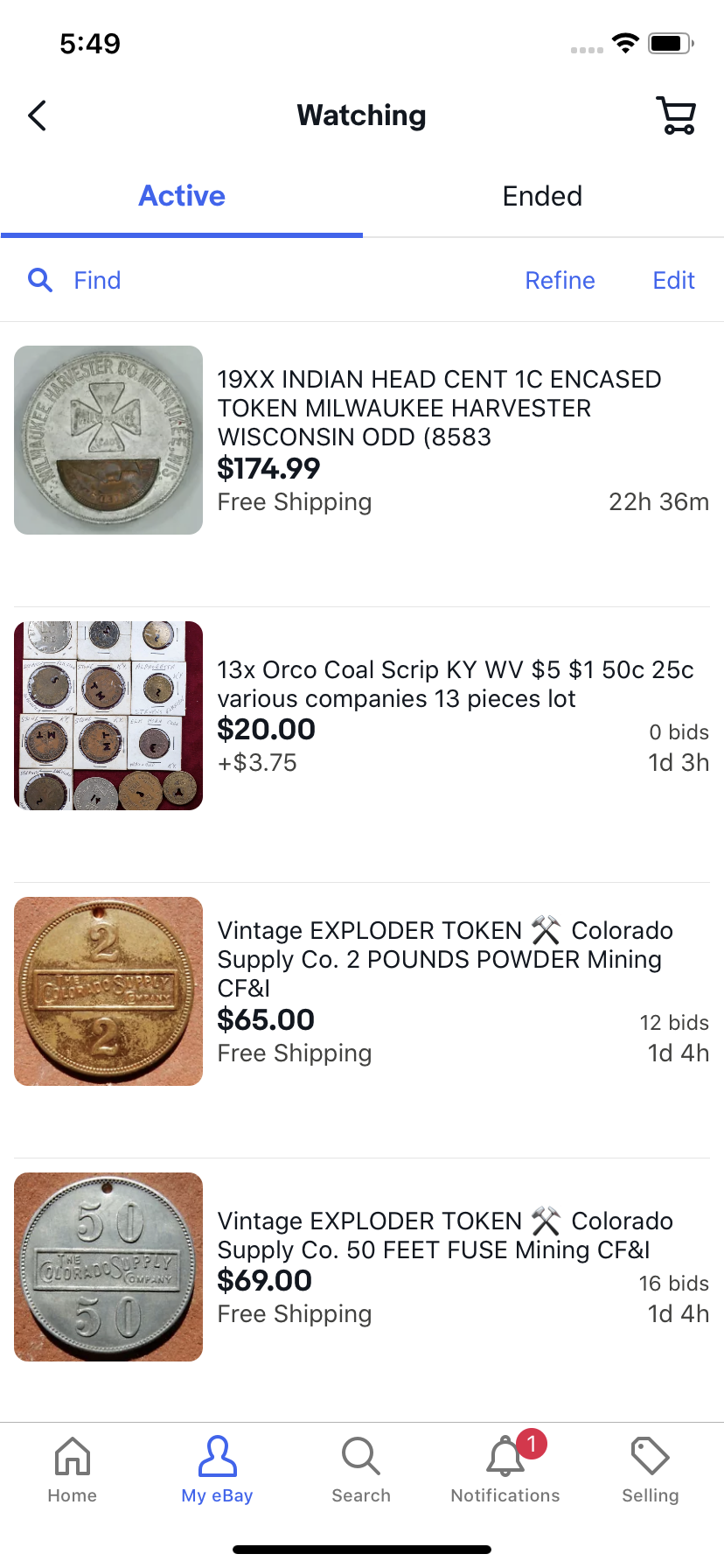Tap Find to search watched items
The height and width of the screenshot is (1568, 724).
point(75,280)
